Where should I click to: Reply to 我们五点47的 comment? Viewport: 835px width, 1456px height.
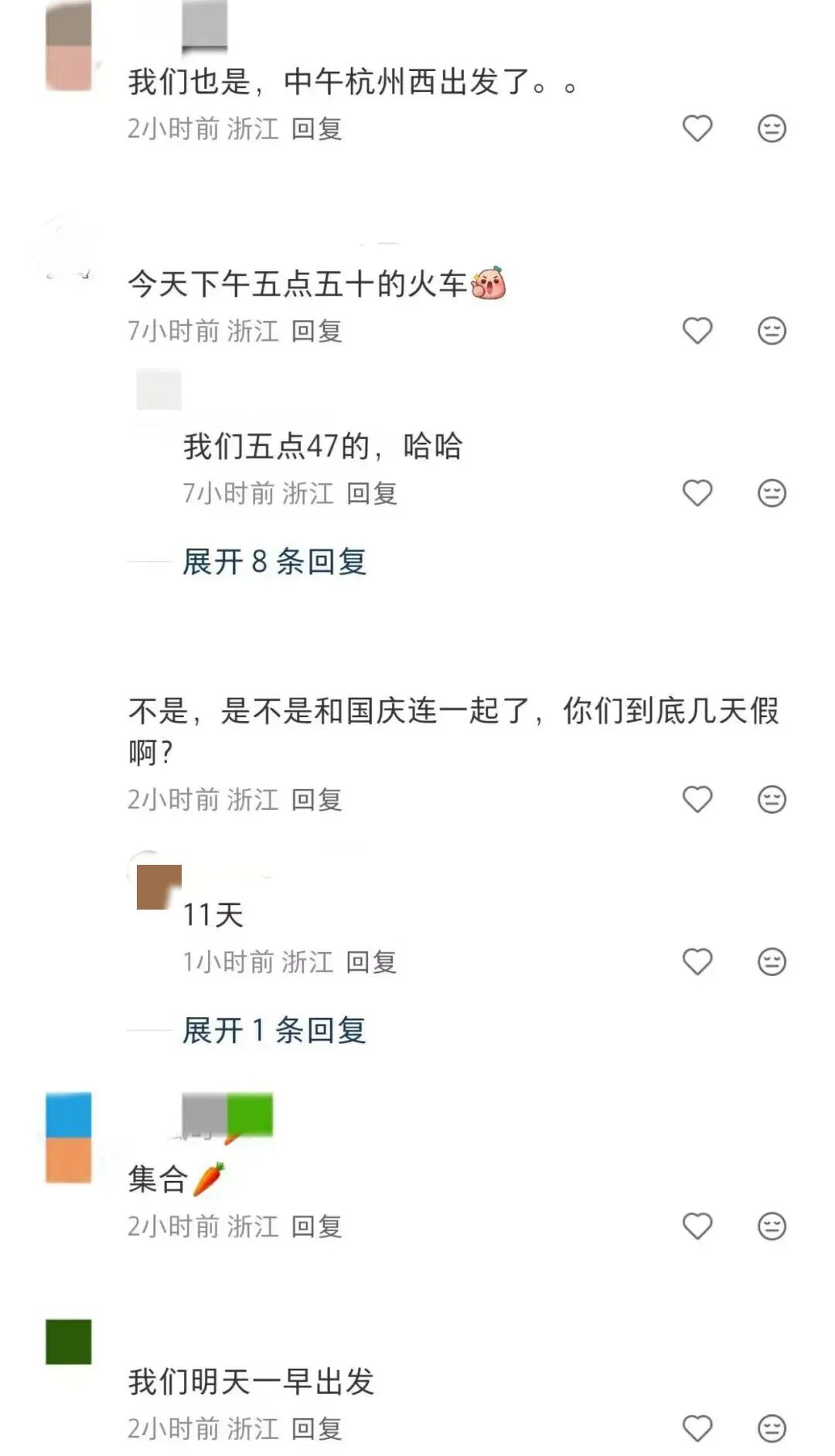click(x=371, y=493)
